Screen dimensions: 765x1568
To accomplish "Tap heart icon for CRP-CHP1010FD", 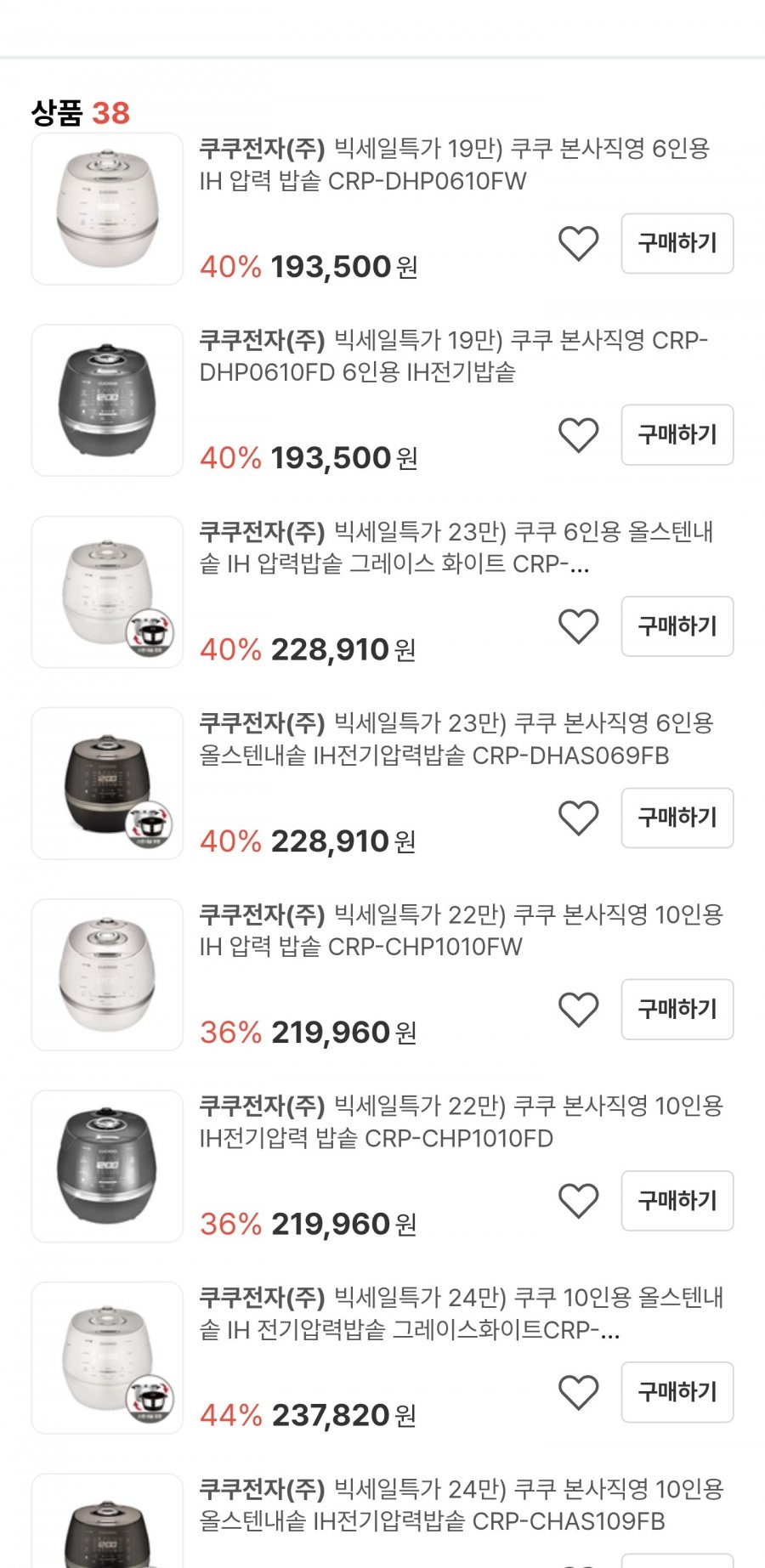I will click(x=578, y=1202).
